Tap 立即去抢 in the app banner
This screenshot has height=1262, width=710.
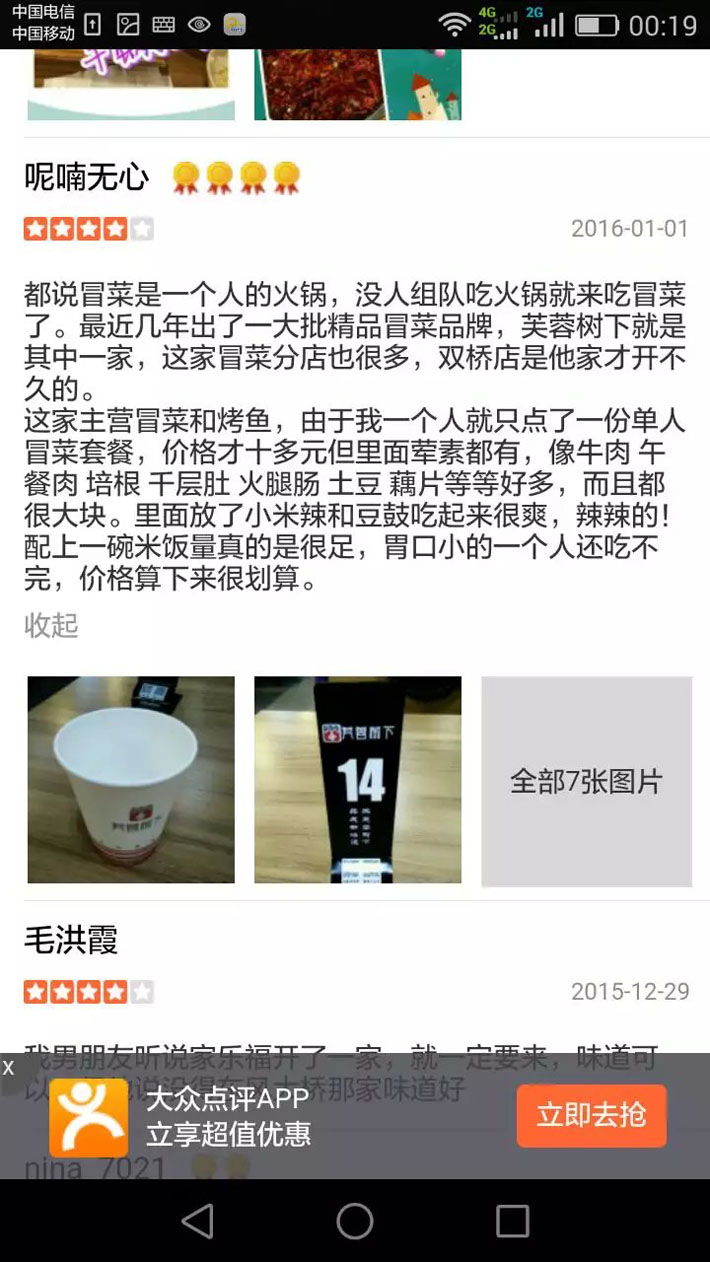(591, 1115)
